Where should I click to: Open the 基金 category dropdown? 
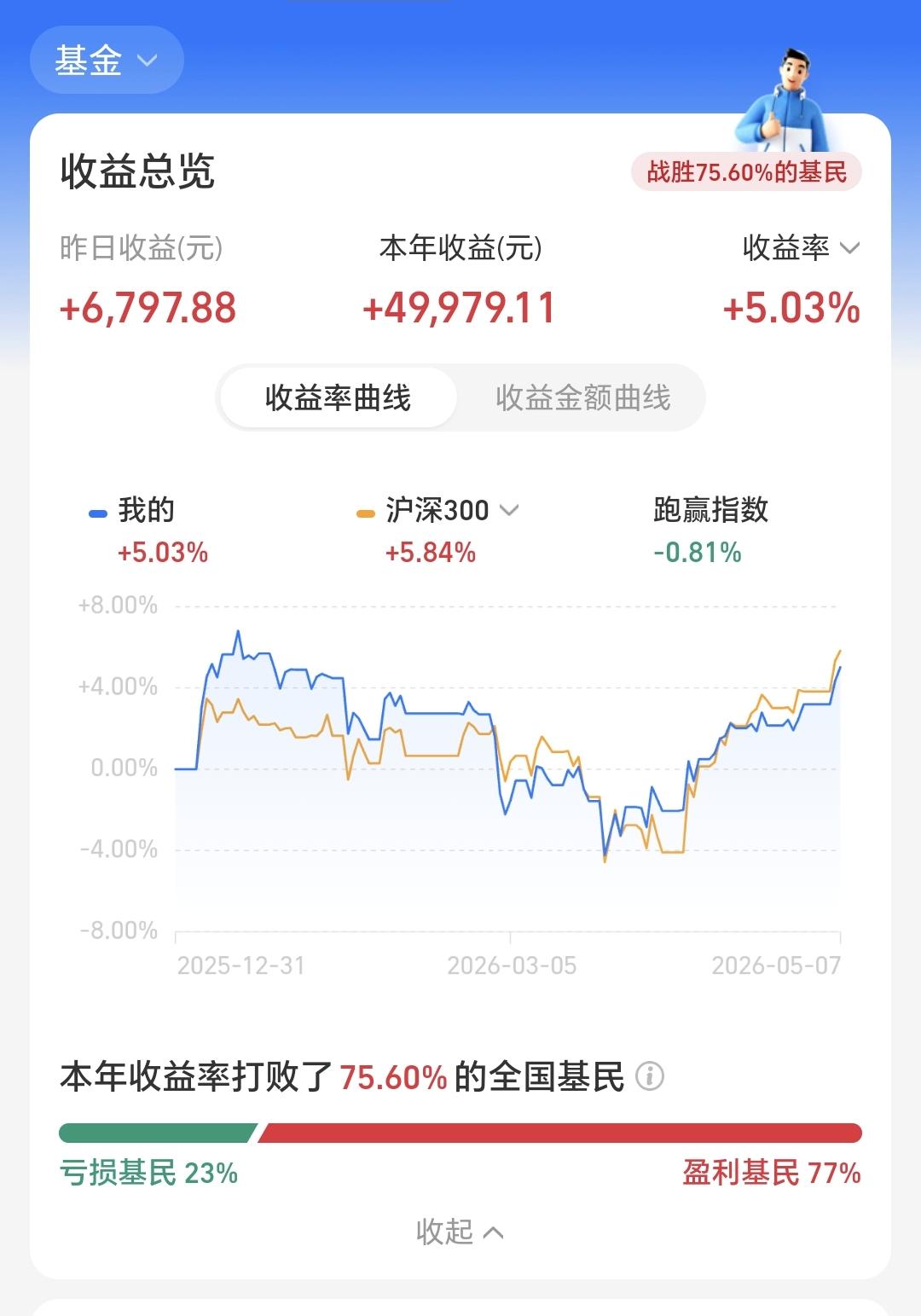(x=107, y=61)
